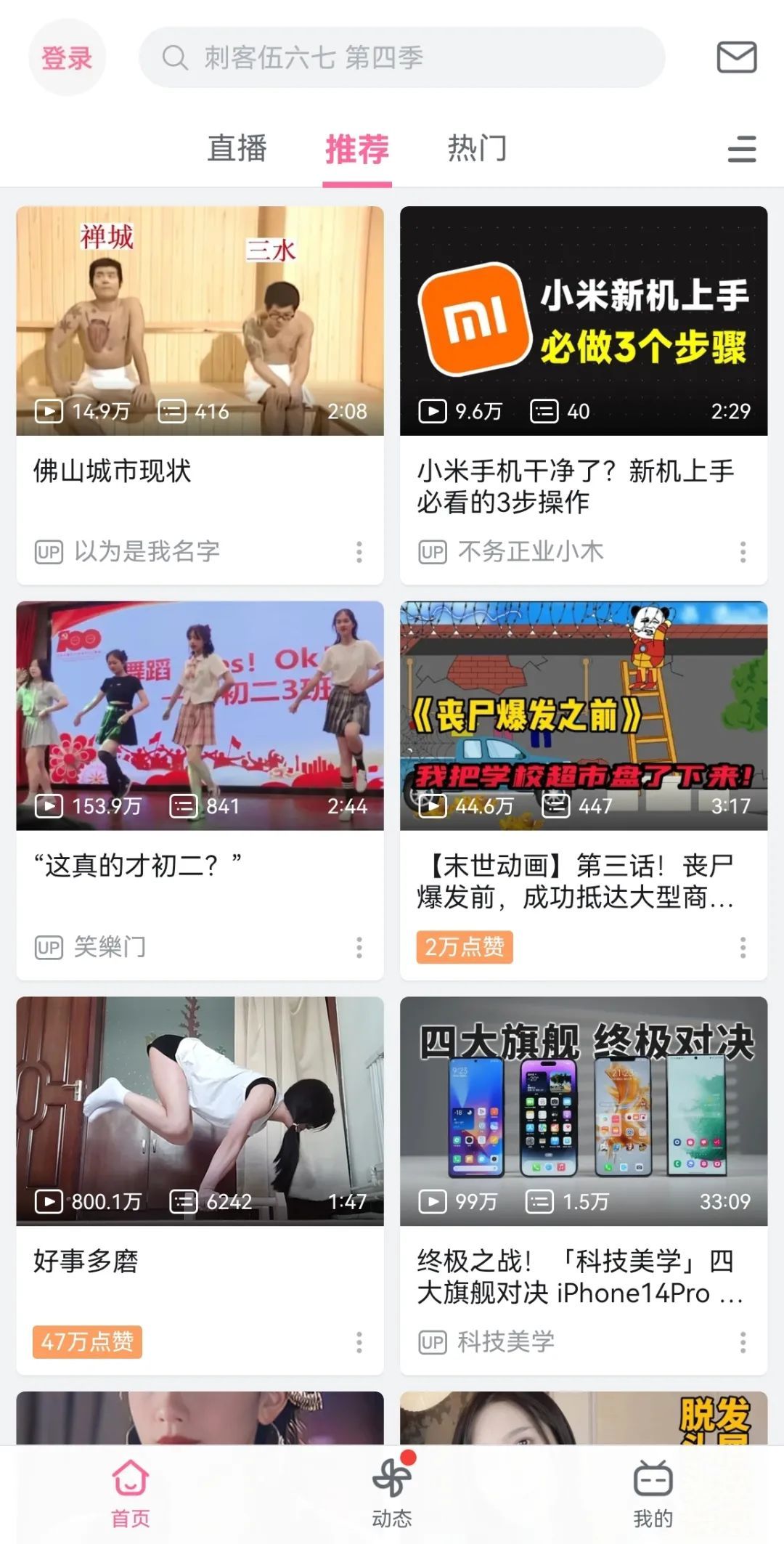The width and height of the screenshot is (784, 1544).
Task: Switch to the 热门 tab
Action: pyautogui.click(x=477, y=149)
